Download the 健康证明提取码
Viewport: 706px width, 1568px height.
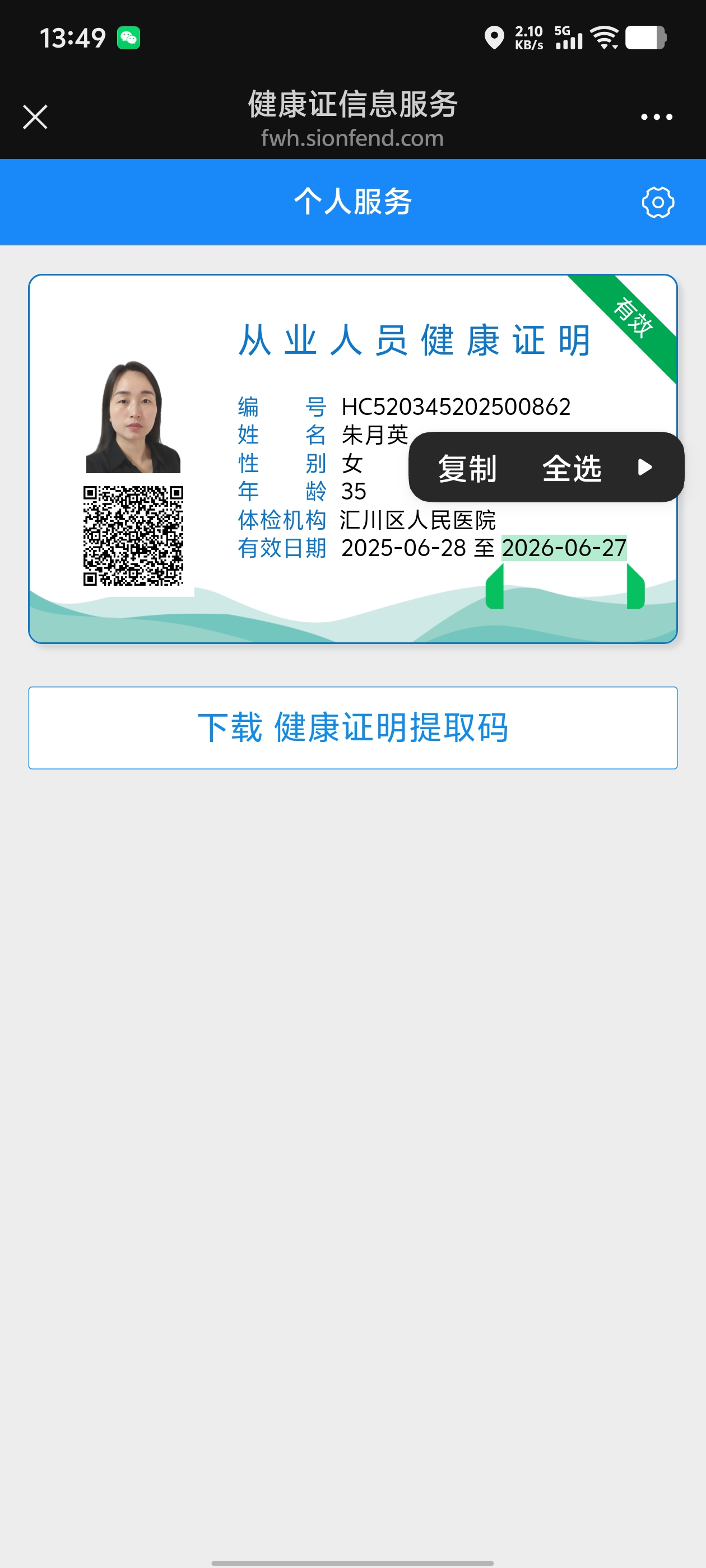pos(352,727)
